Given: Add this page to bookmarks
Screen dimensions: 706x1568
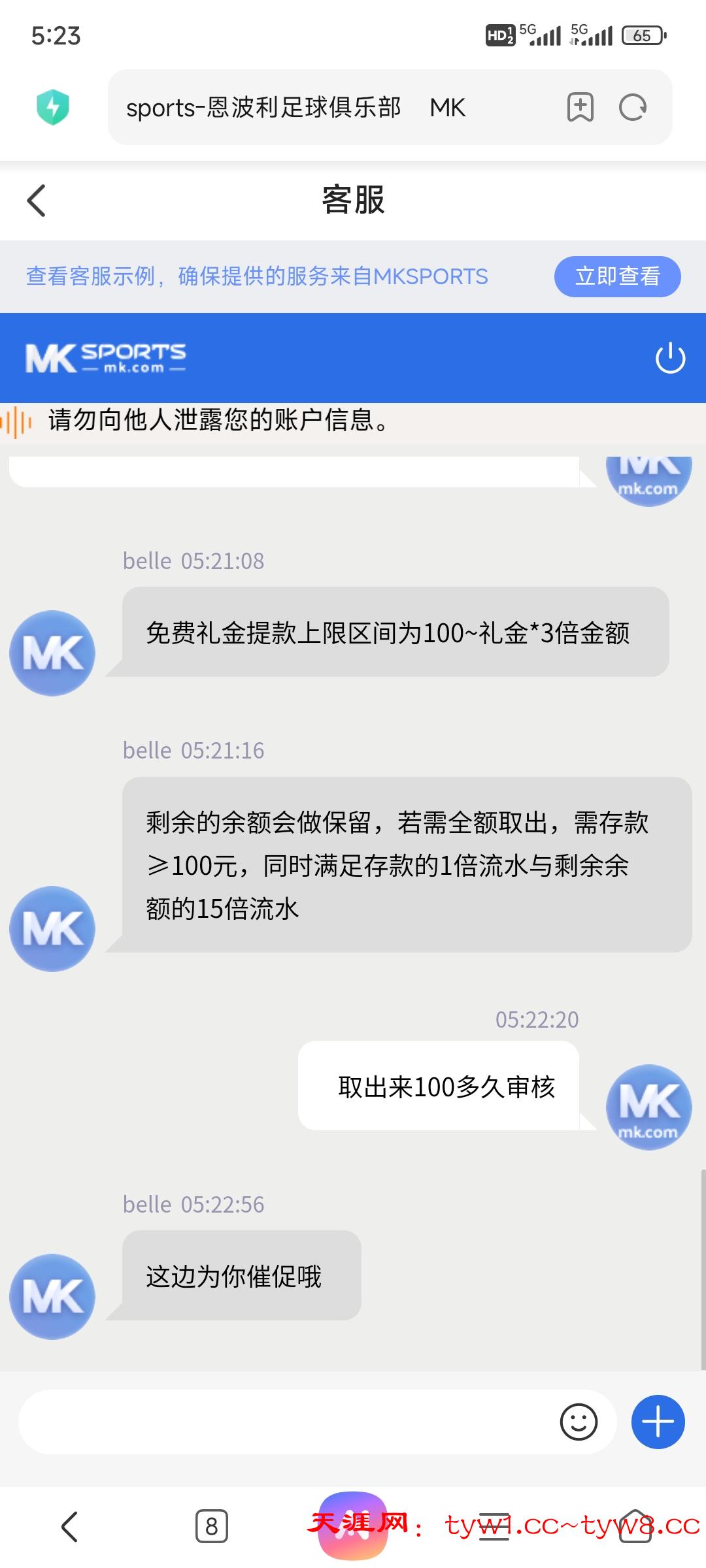Looking at the screenshot, I should (580, 107).
